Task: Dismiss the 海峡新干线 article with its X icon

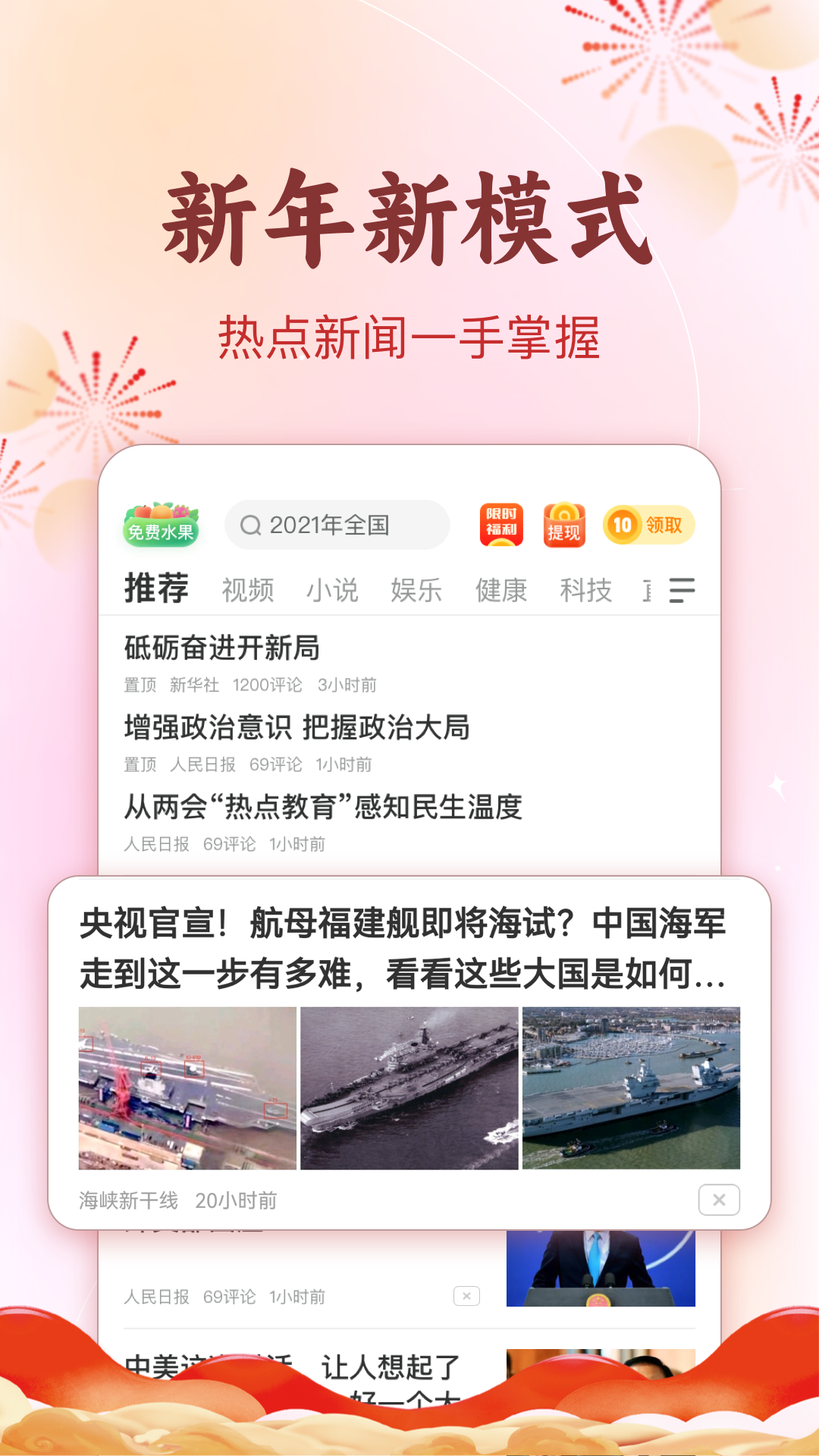Action: pos(719,1200)
